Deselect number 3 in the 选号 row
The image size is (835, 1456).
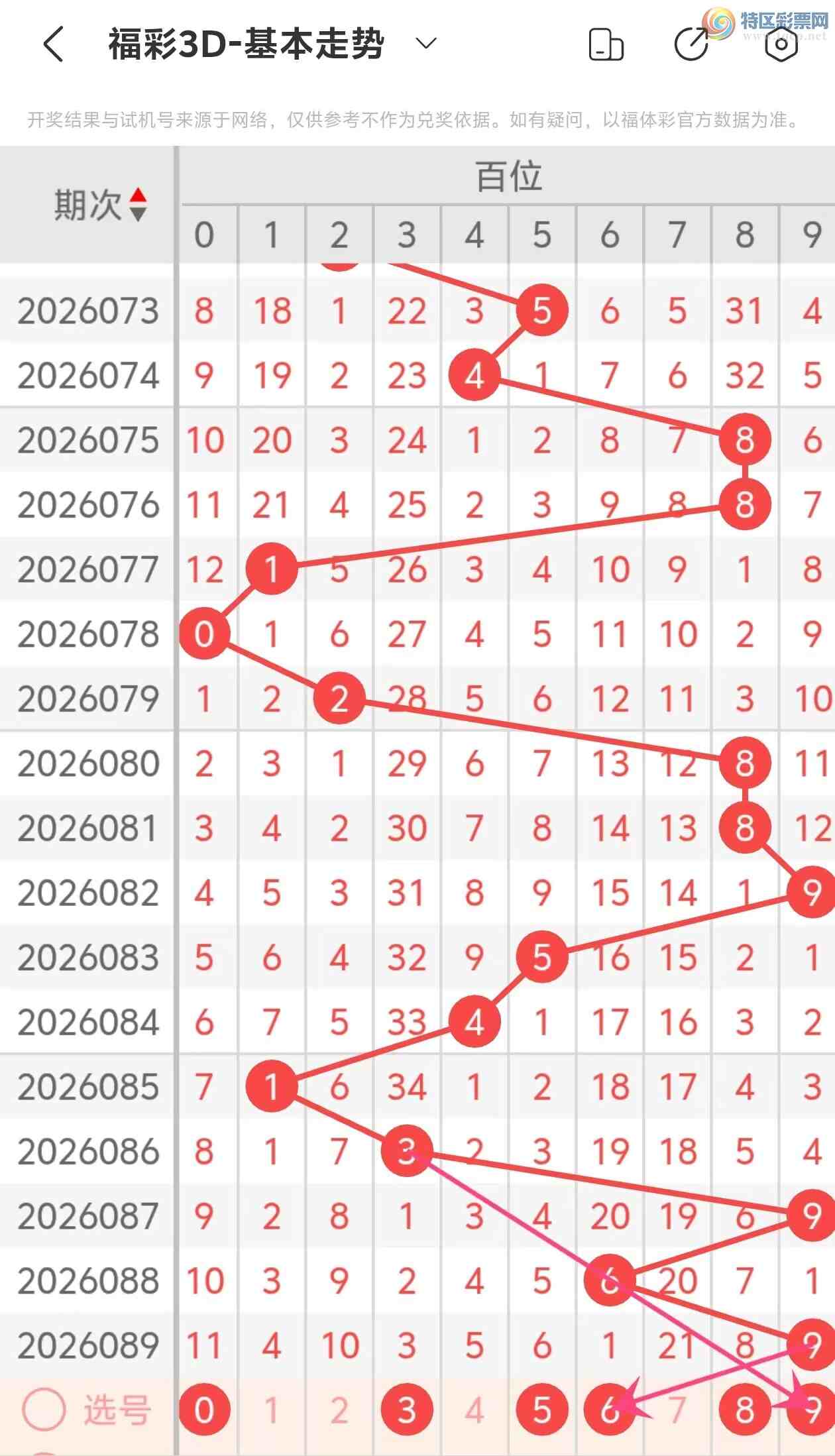tap(407, 1410)
